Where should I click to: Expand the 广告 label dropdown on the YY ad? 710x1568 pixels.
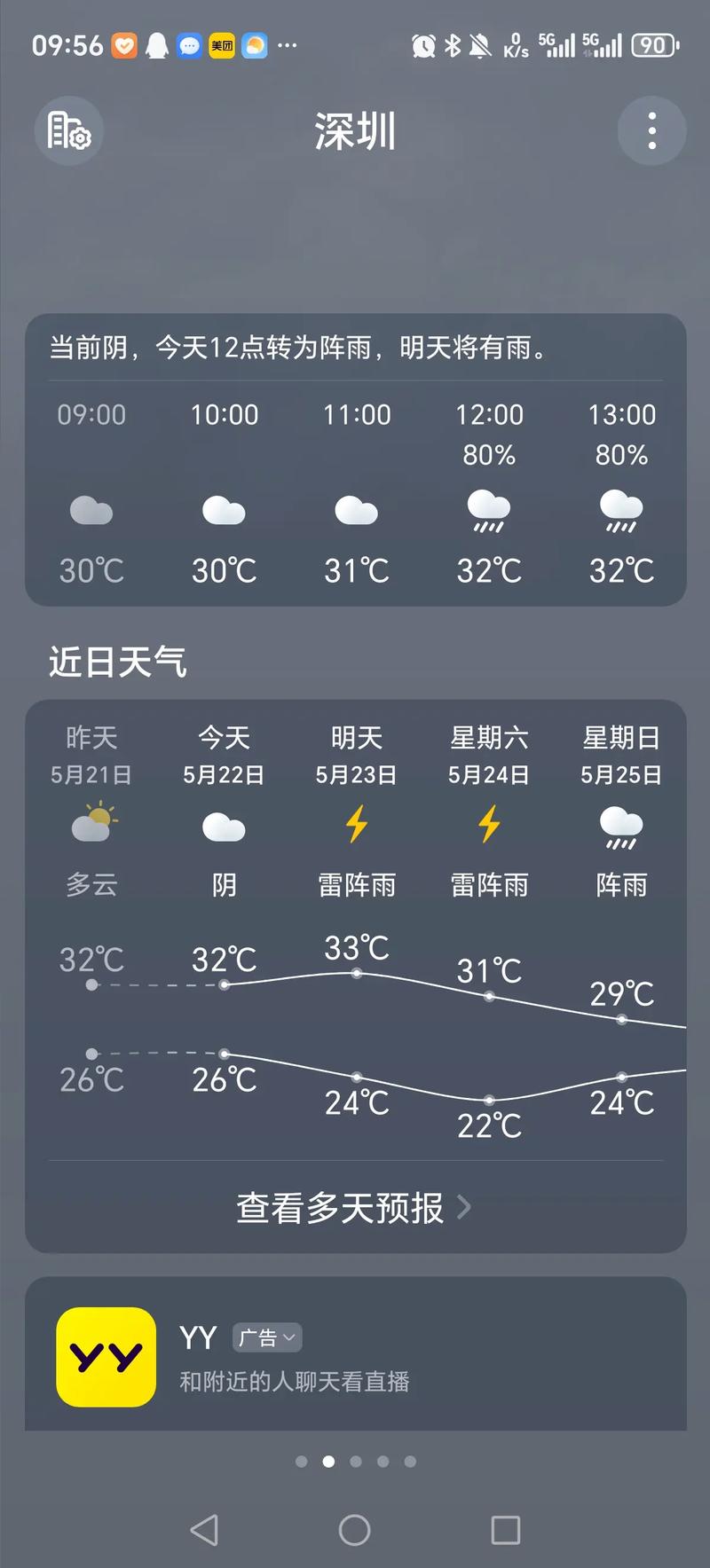pos(266,1337)
